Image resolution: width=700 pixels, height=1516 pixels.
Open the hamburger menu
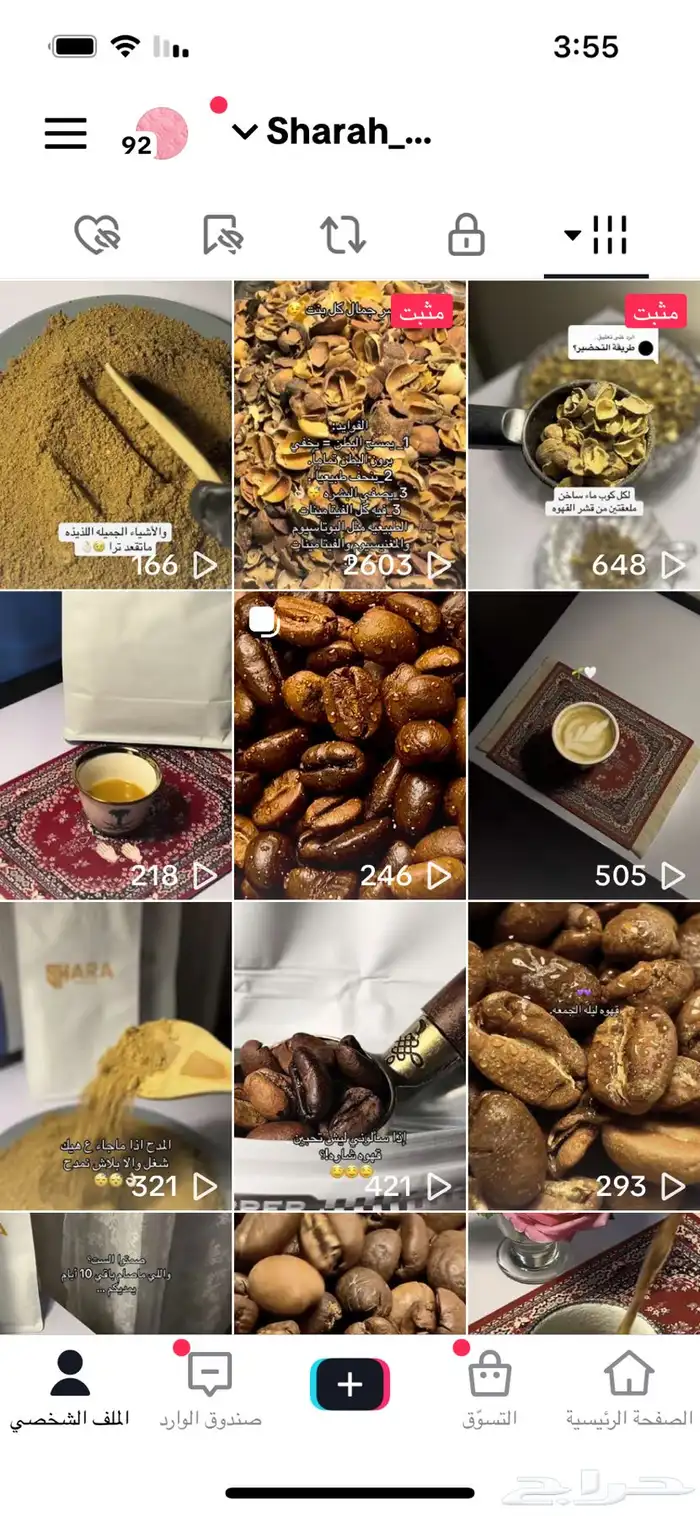coord(66,133)
